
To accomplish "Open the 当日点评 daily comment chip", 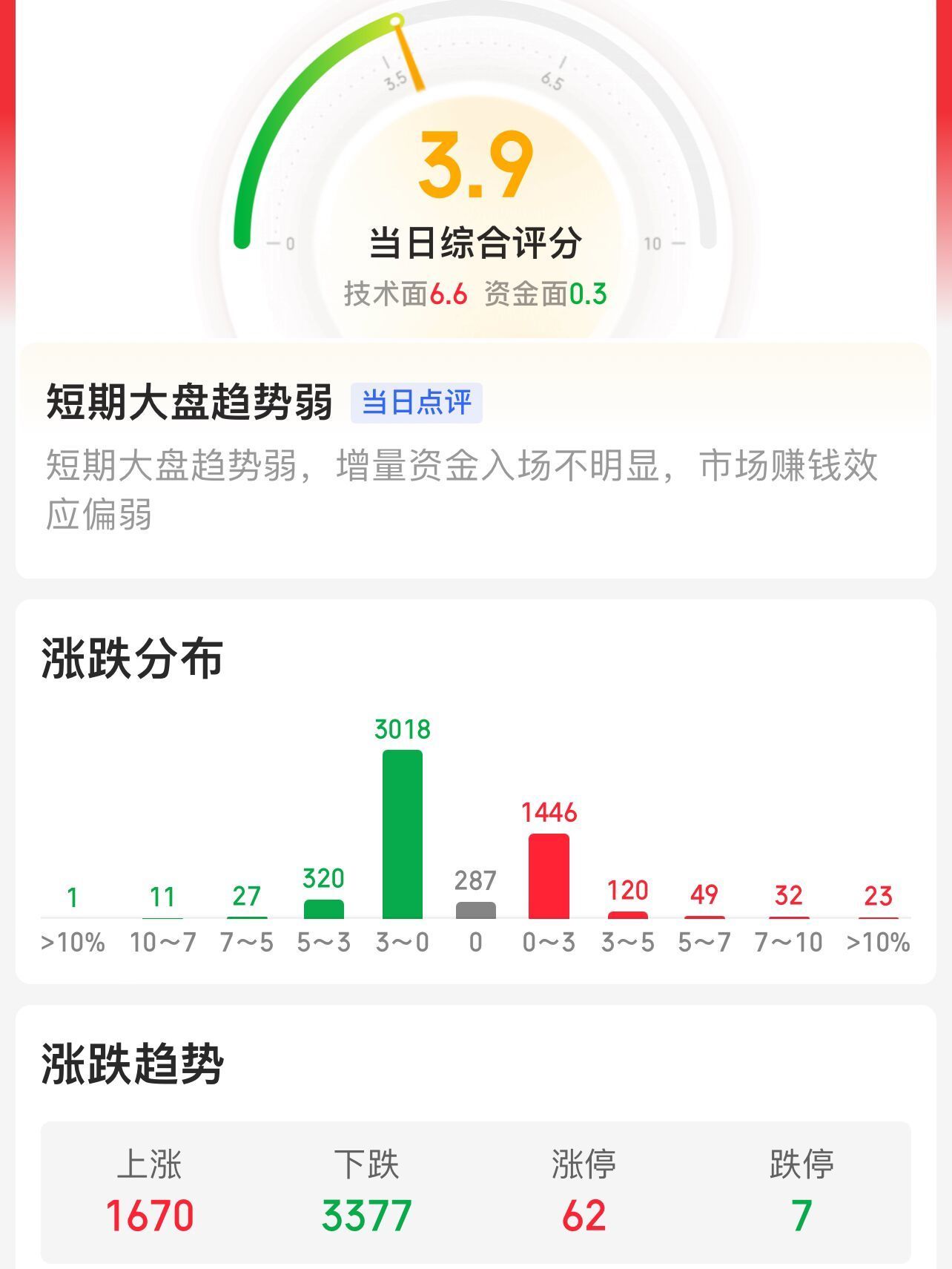I will pos(416,403).
